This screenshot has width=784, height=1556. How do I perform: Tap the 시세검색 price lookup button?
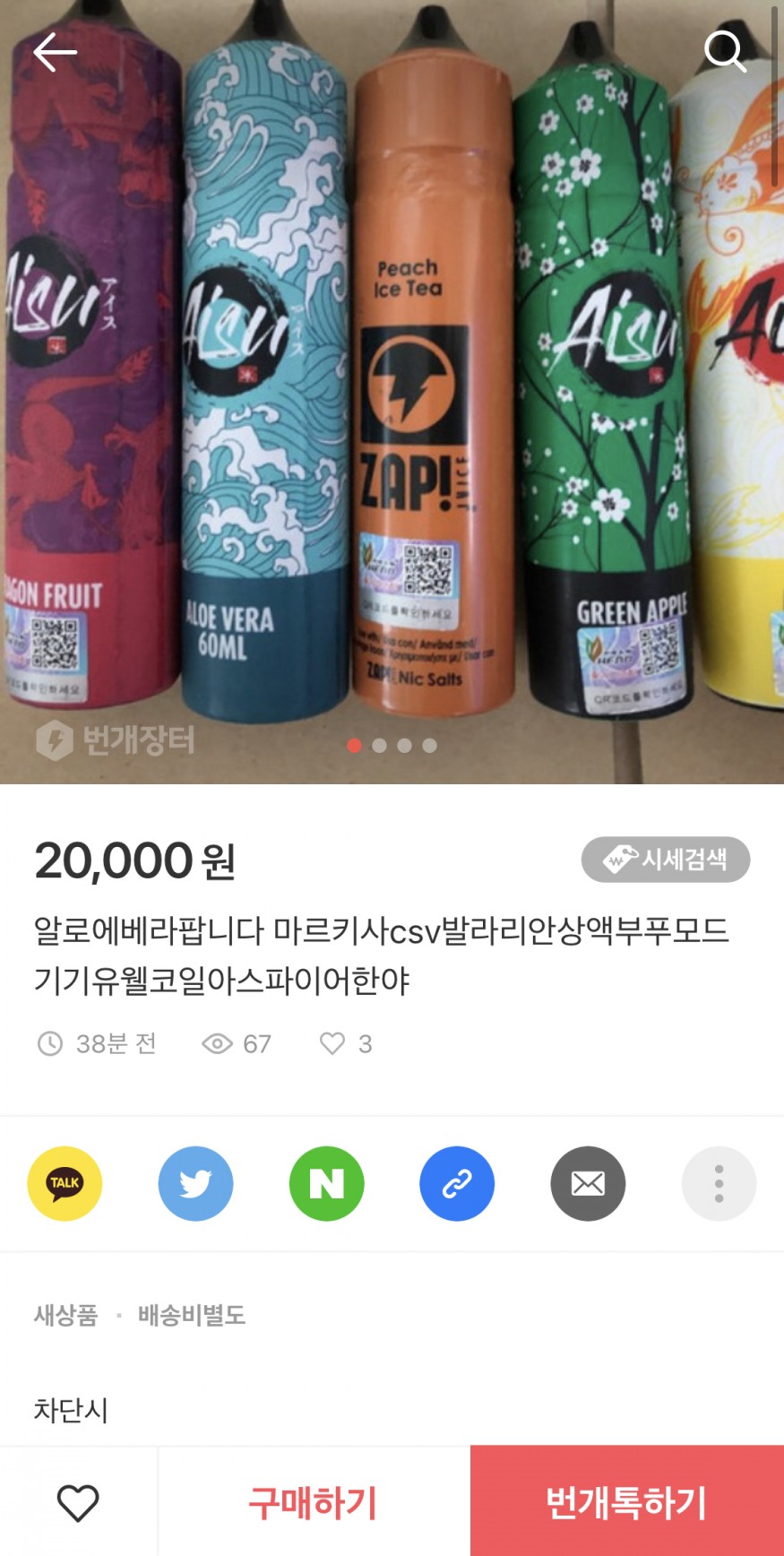click(666, 860)
